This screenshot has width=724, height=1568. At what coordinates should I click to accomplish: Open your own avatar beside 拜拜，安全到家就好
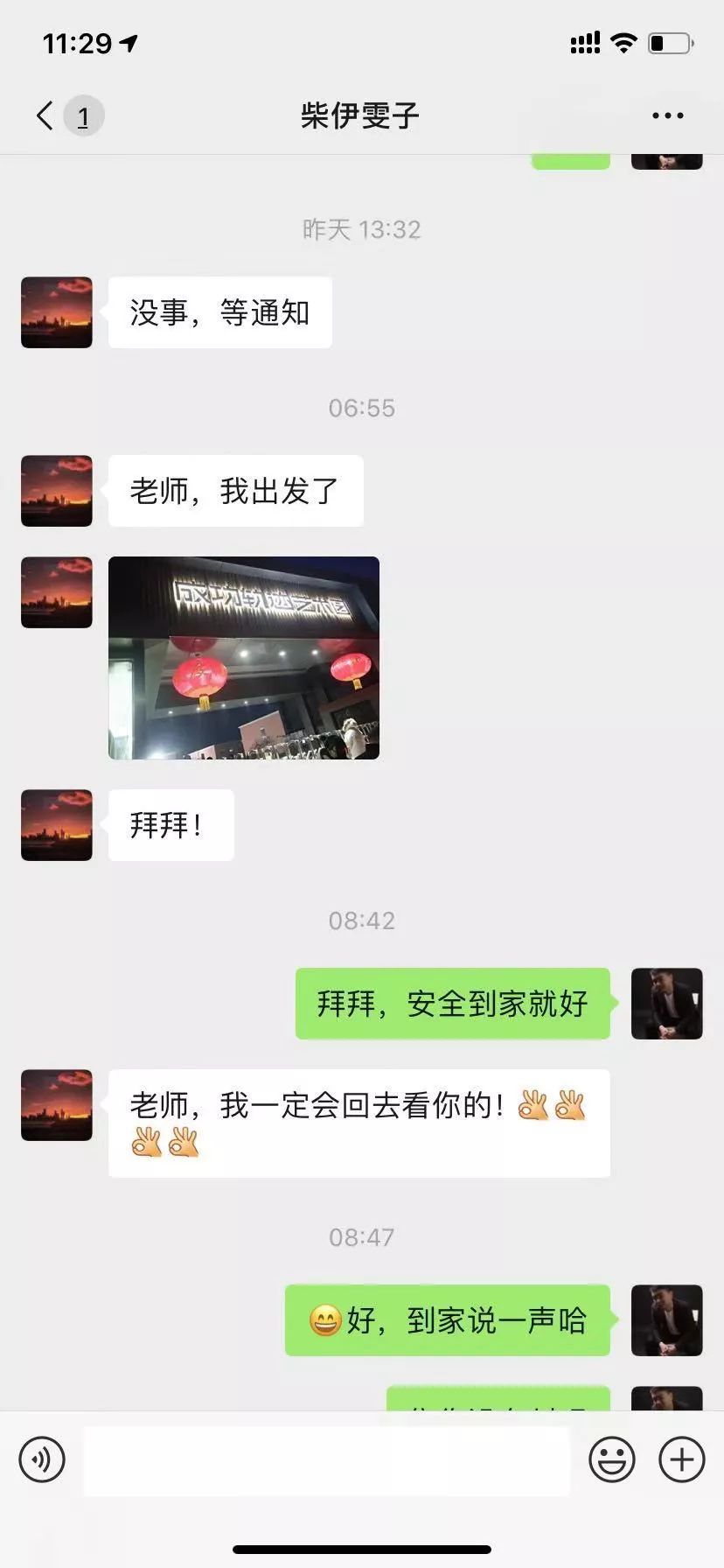coord(666,1004)
